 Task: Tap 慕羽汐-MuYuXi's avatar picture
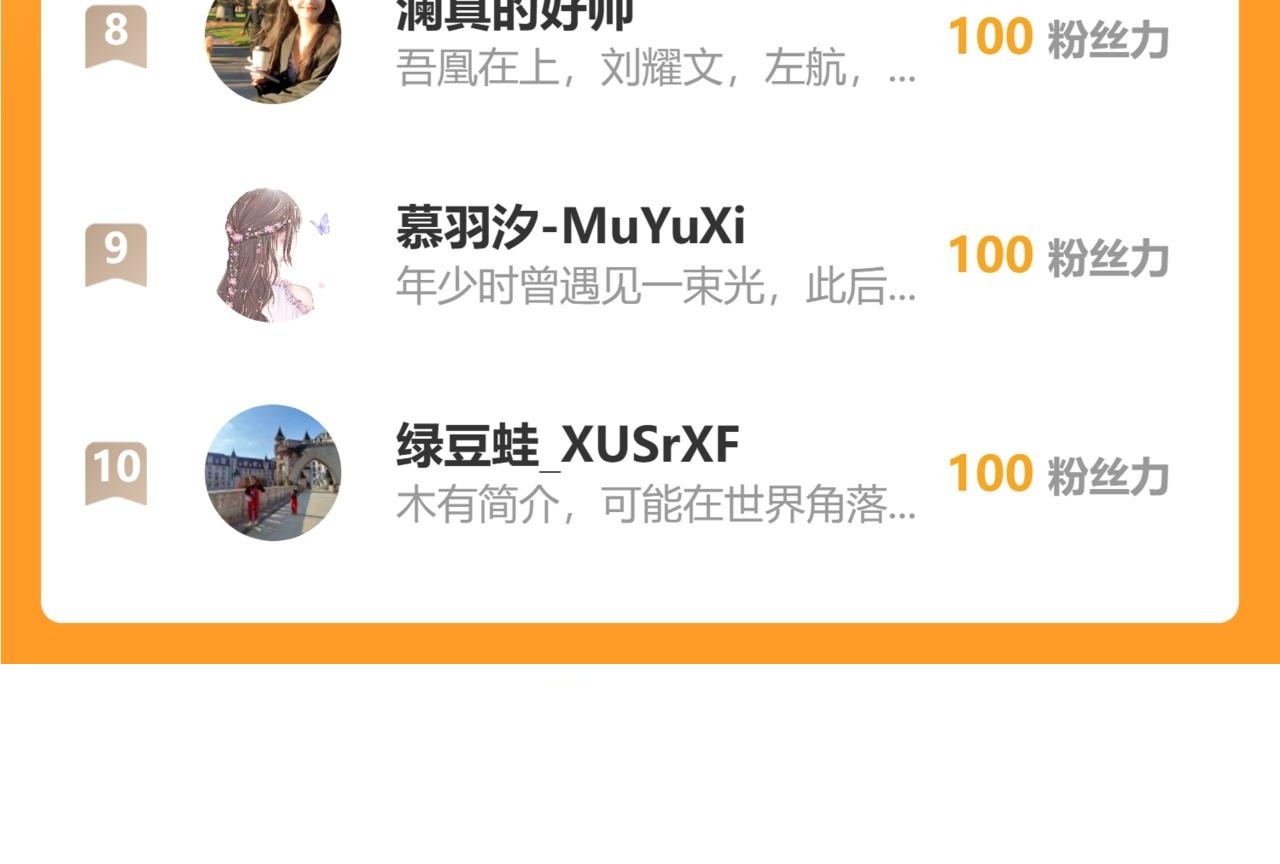click(273, 255)
